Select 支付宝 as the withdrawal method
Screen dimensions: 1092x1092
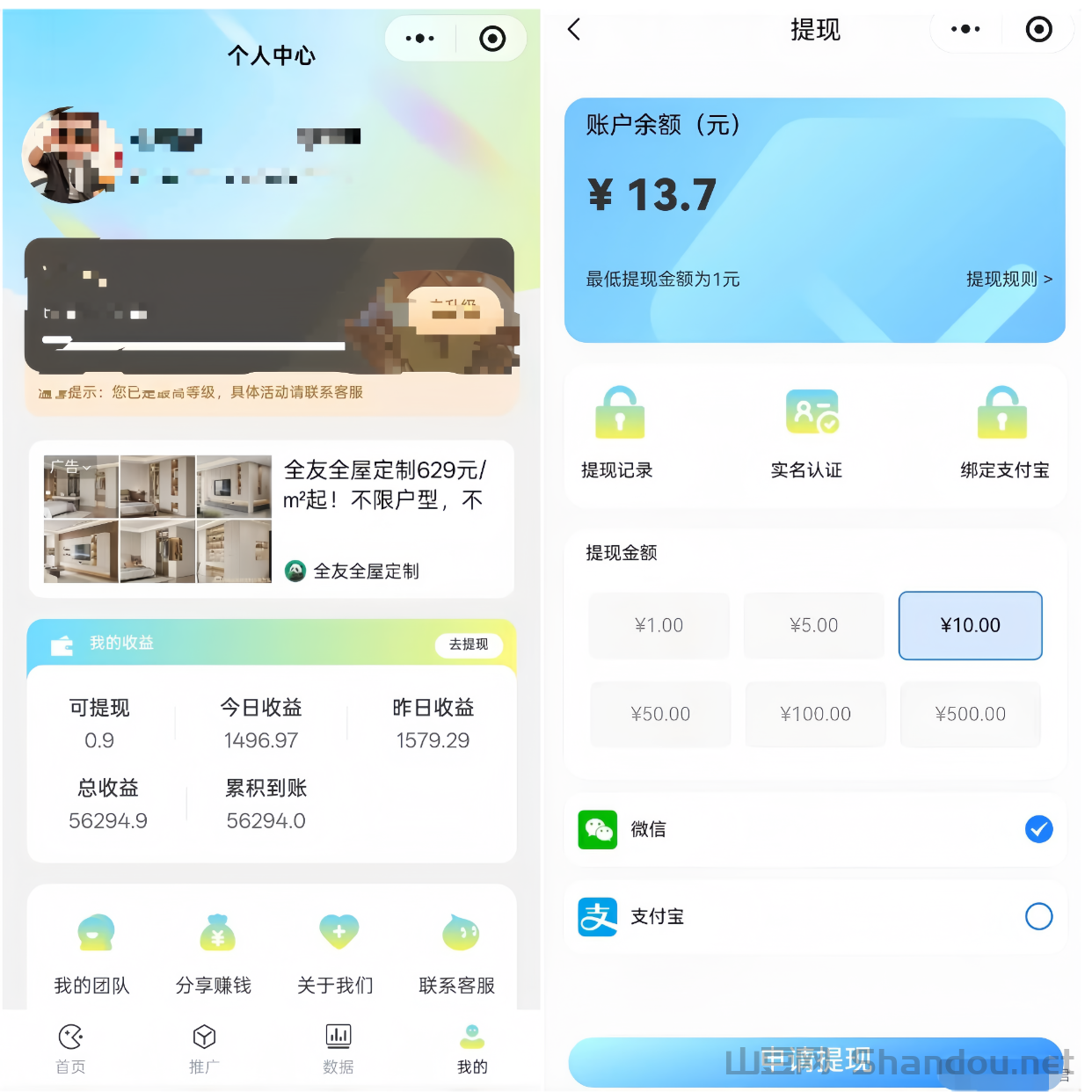1038,916
